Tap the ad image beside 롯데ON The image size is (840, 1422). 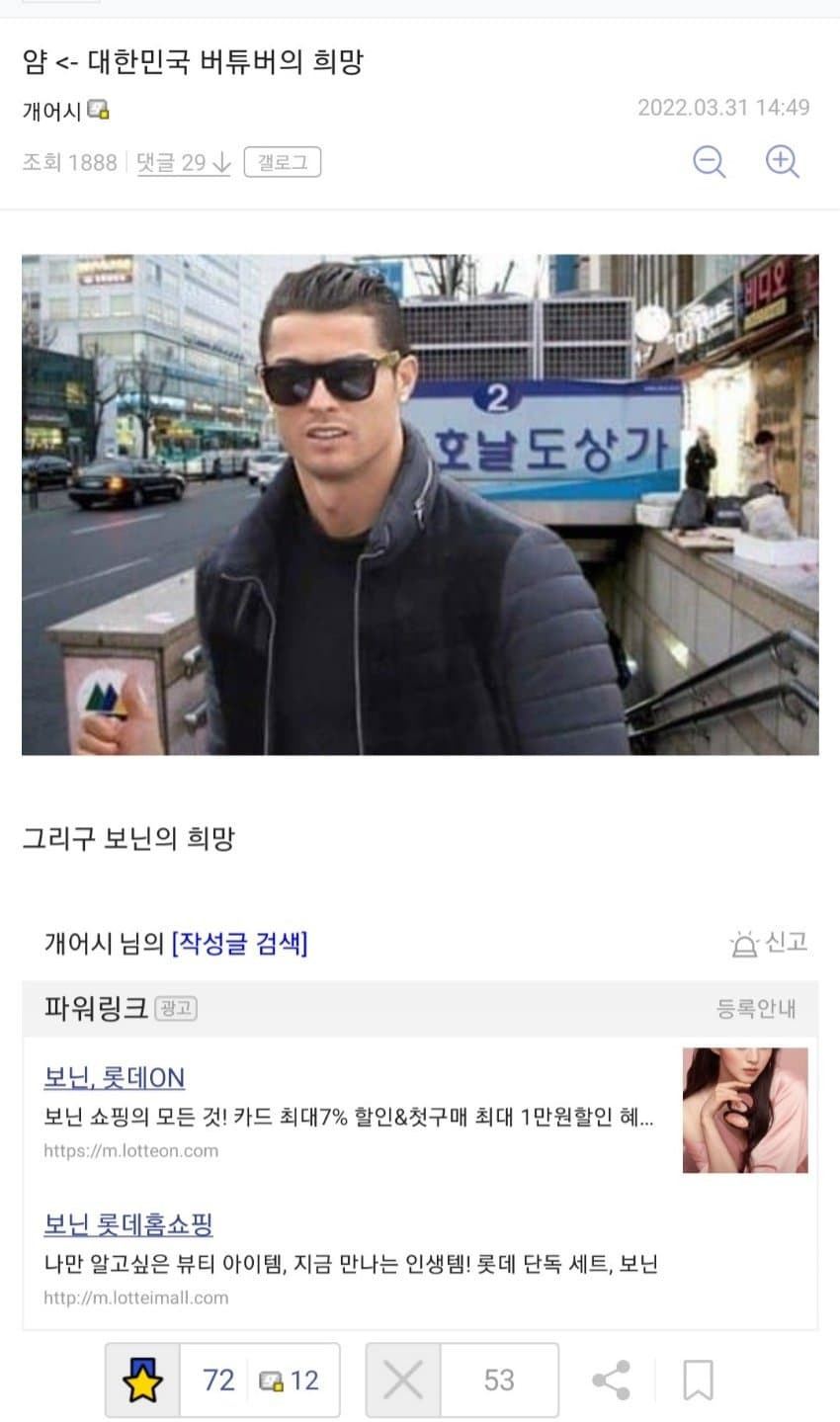pyautogui.click(x=745, y=1111)
